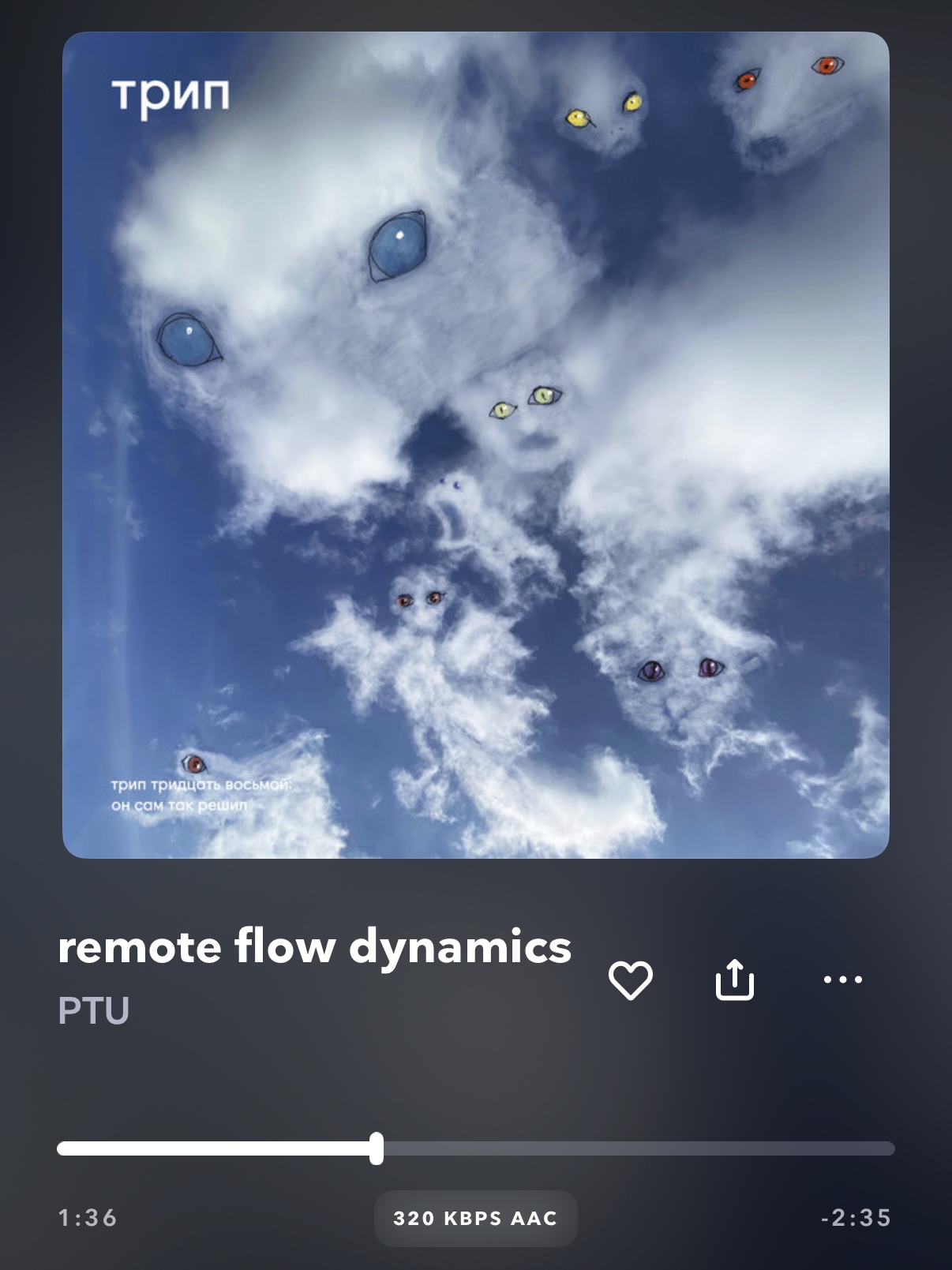The width and height of the screenshot is (952, 1270).
Task: Open the artist PTU
Action: (x=94, y=1011)
